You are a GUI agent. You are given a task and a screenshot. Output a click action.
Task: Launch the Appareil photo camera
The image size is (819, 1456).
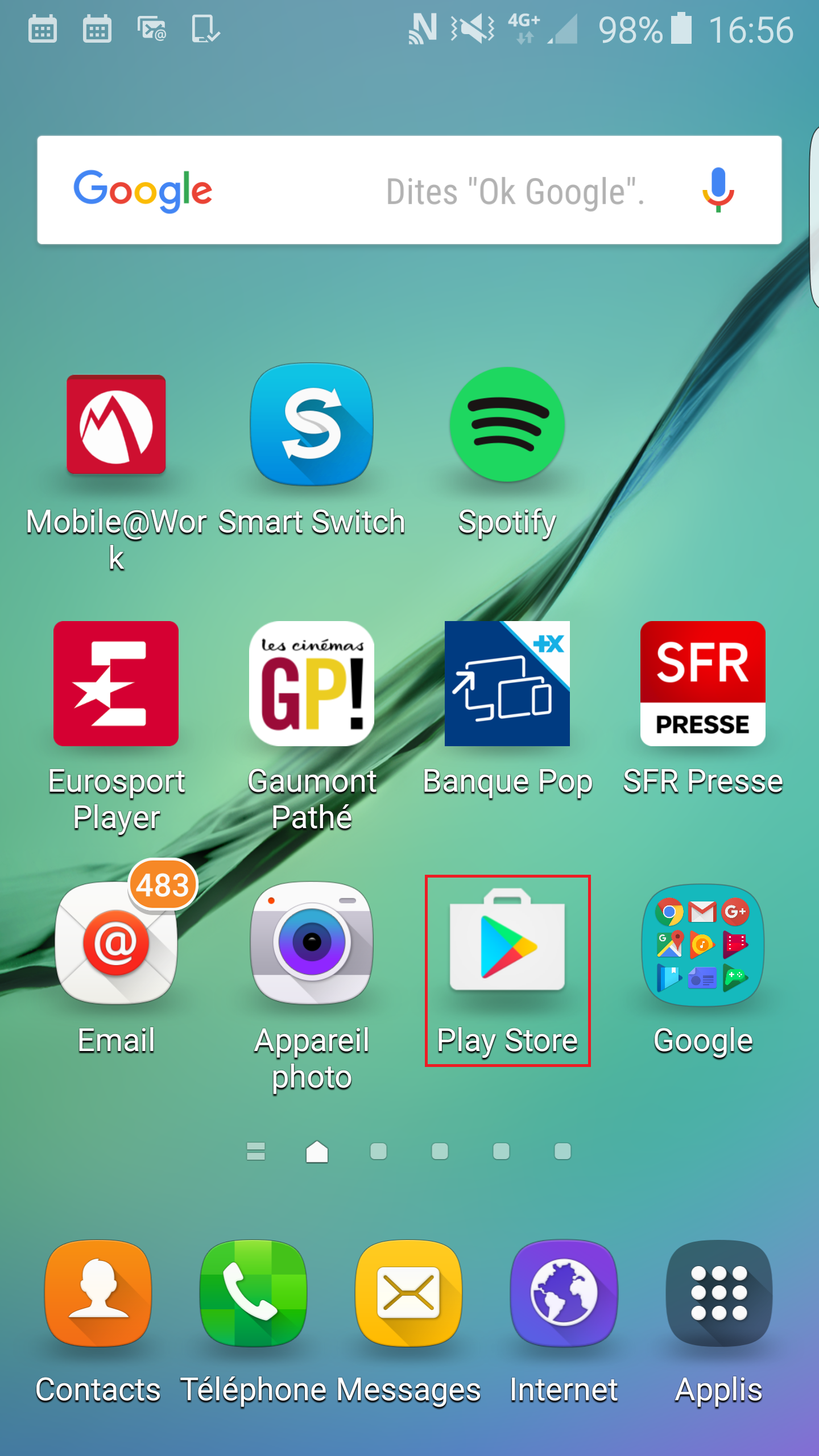pos(312,943)
